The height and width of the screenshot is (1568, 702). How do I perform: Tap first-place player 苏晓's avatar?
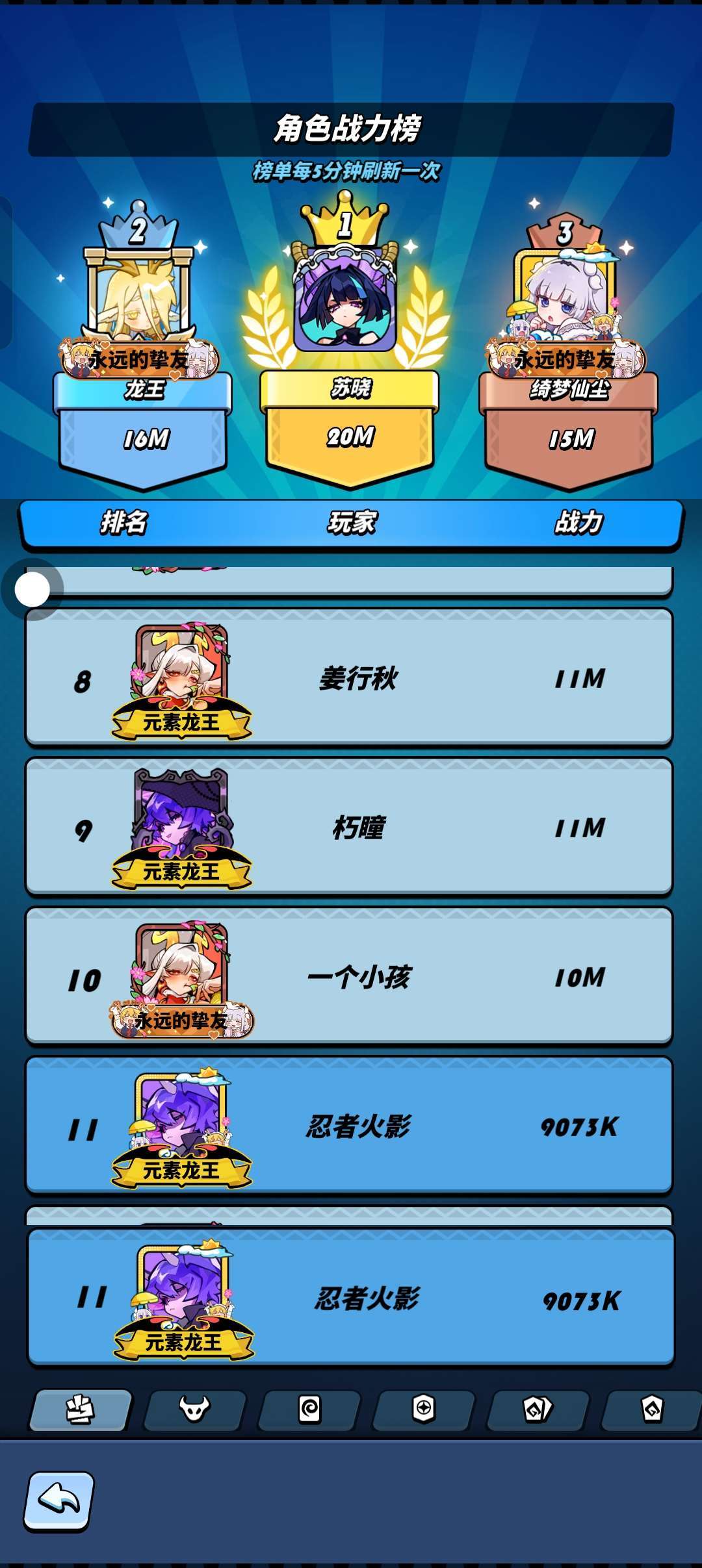point(344,302)
